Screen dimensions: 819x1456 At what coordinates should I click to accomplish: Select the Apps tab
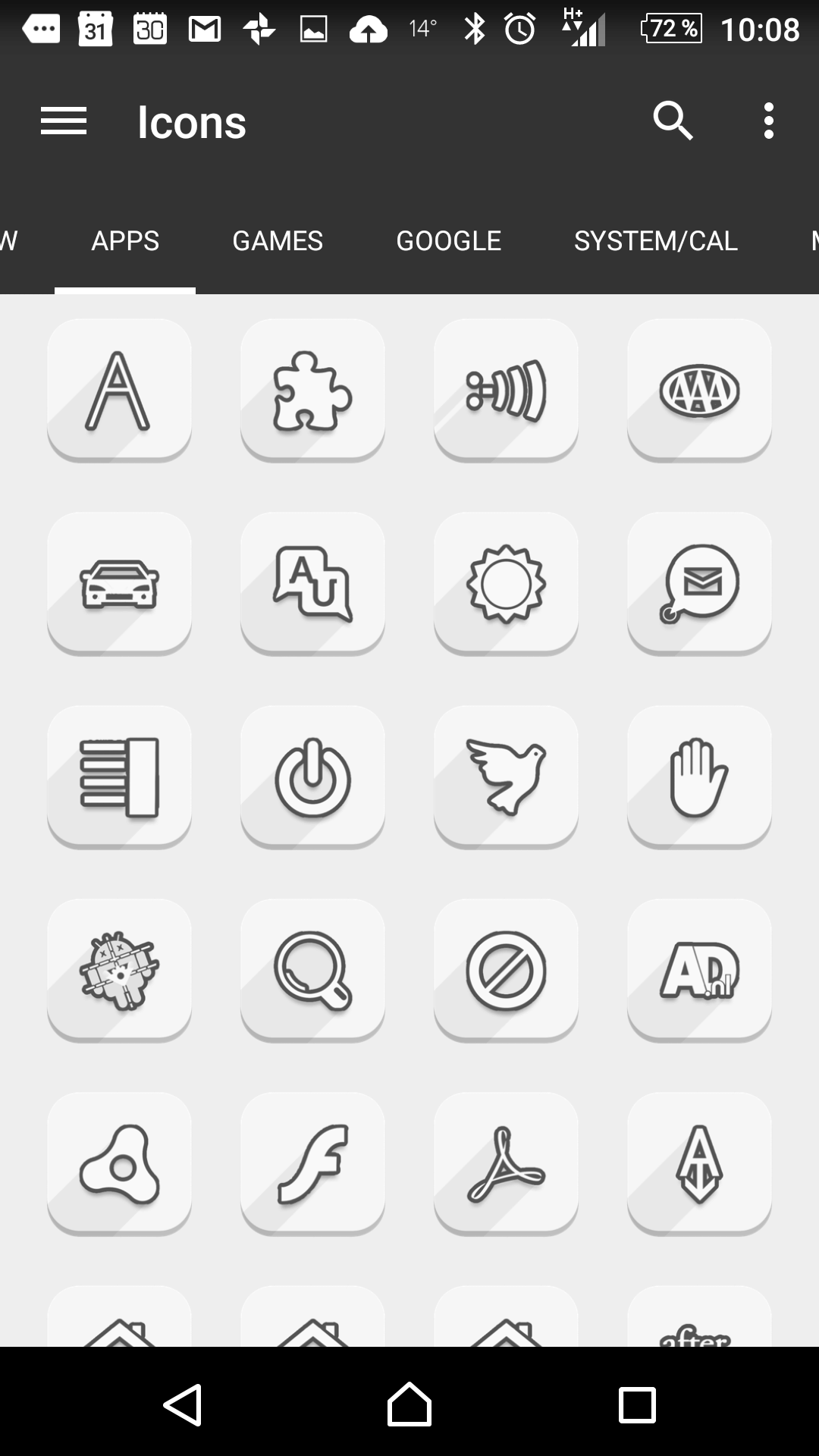click(125, 241)
